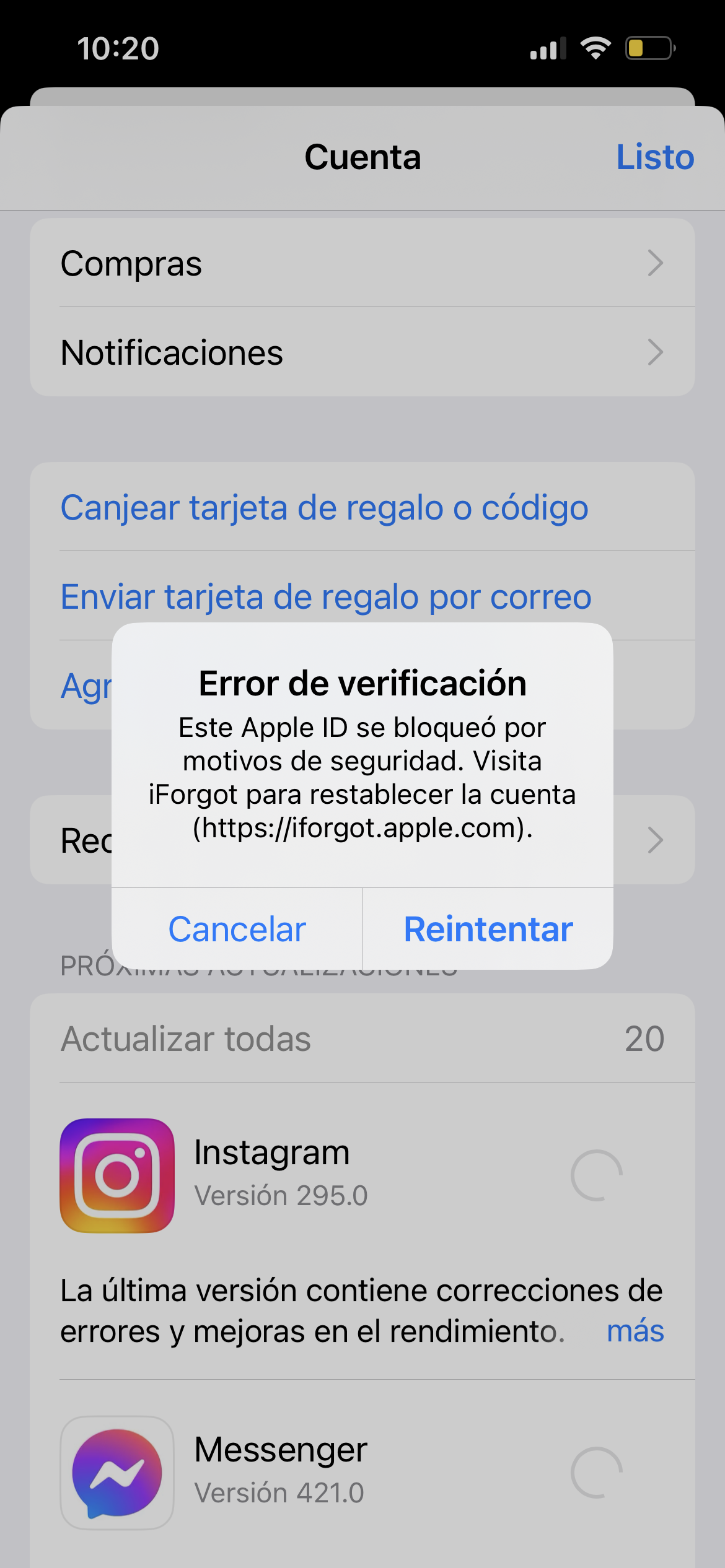Image resolution: width=725 pixels, height=1568 pixels.
Task: Choose Reintentar to retry verification
Action: 488,929
